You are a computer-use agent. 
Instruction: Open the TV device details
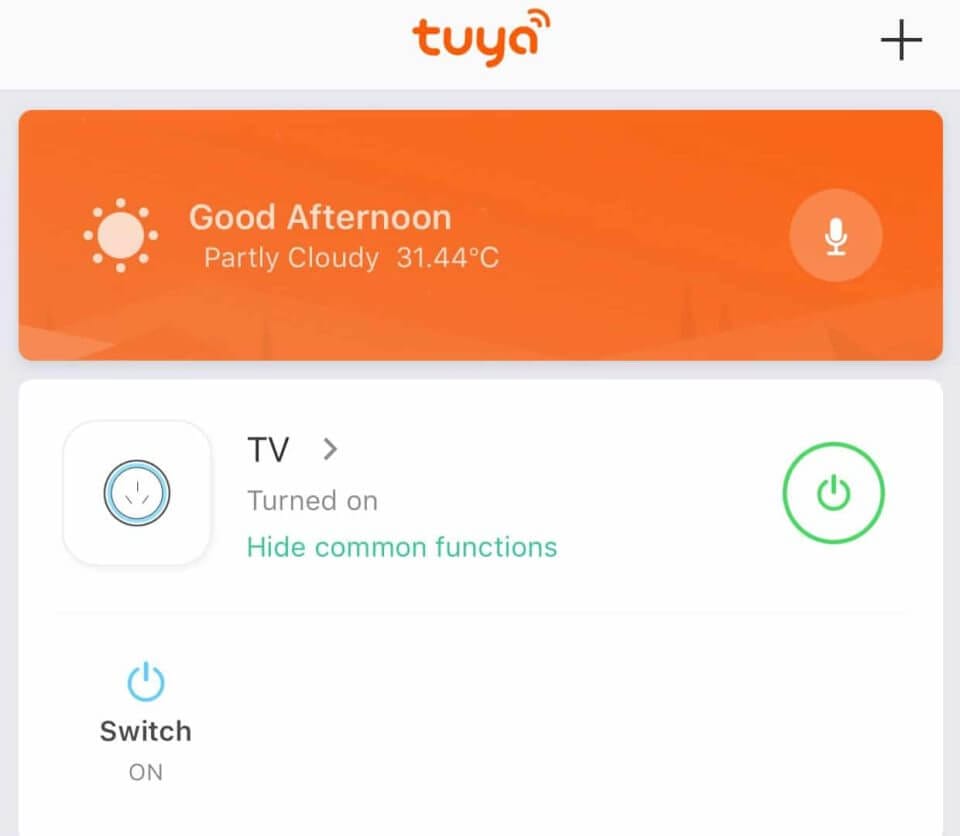coord(292,450)
